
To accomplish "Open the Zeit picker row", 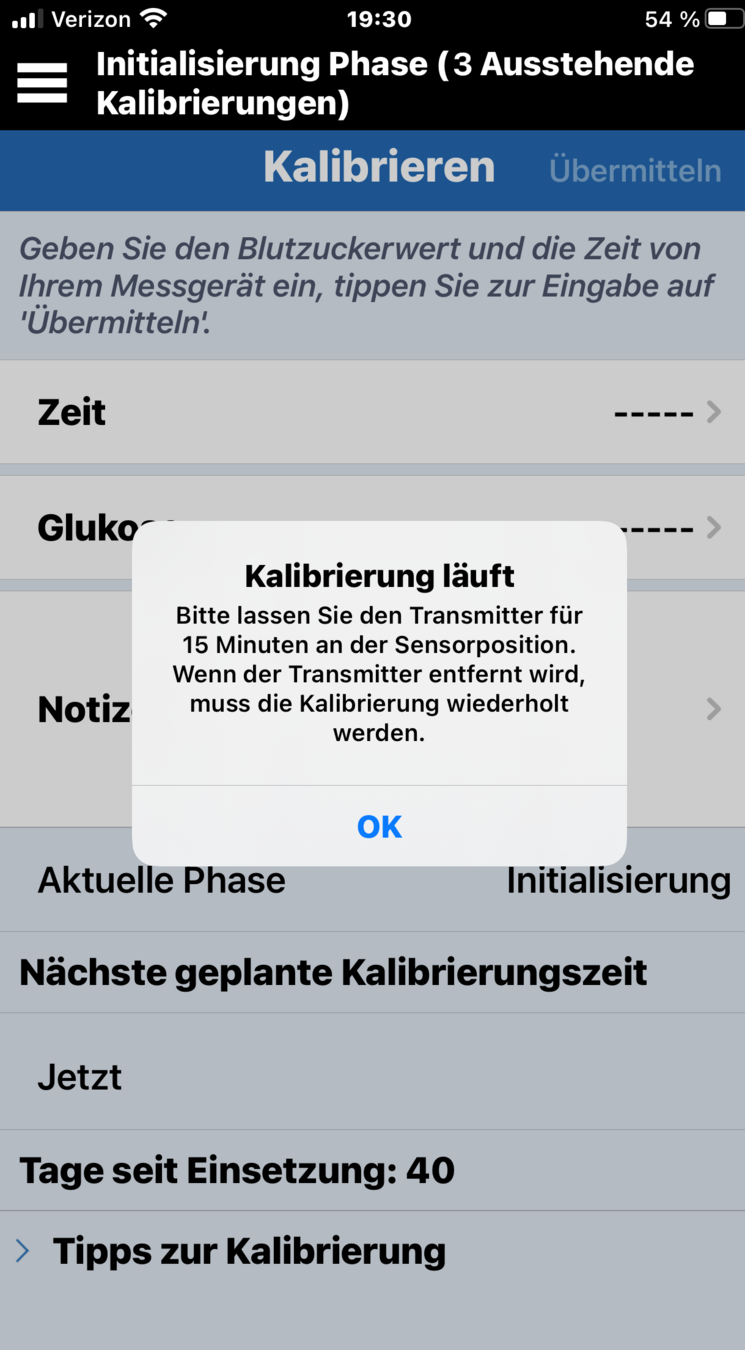I will (x=372, y=412).
